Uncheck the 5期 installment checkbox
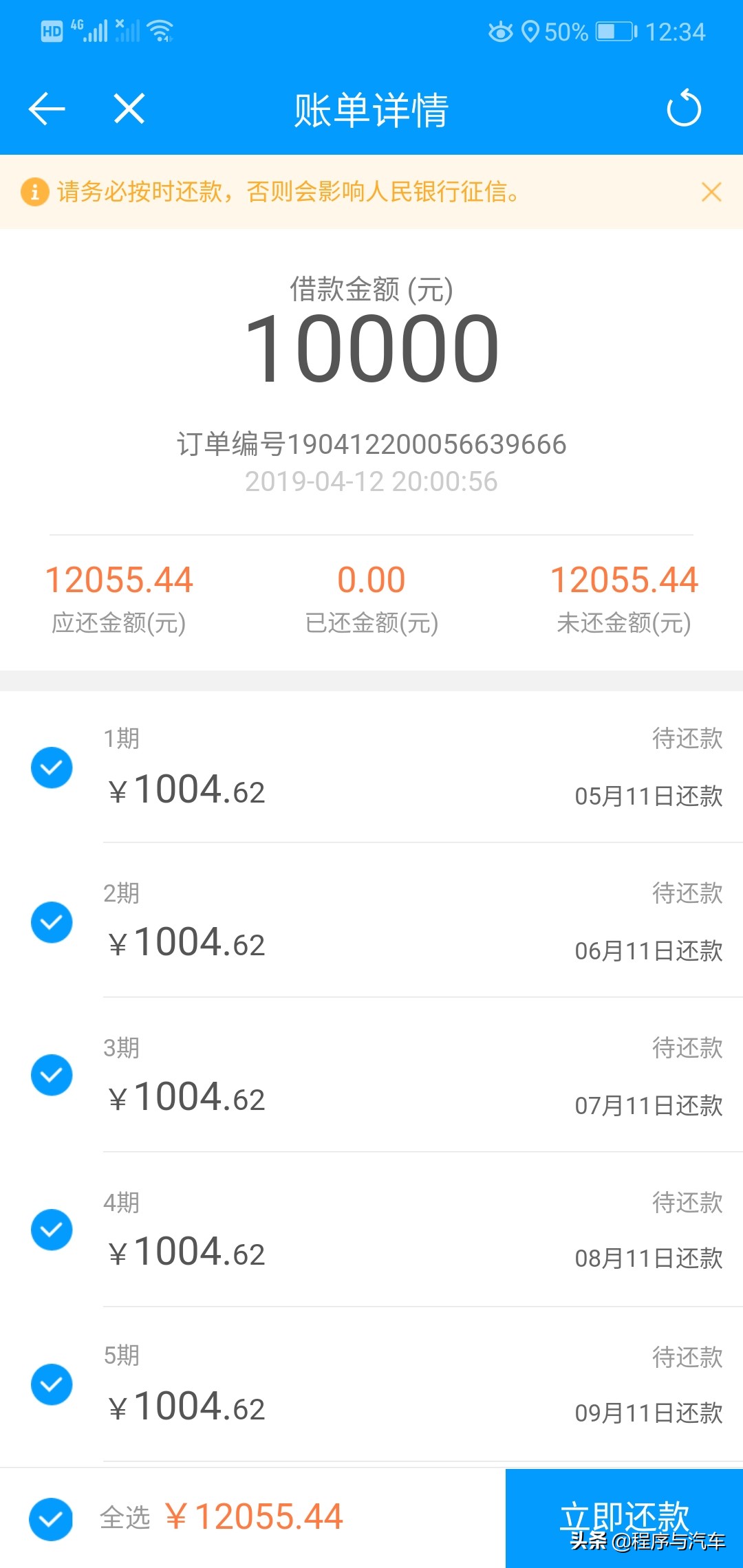 [52, 1384]
